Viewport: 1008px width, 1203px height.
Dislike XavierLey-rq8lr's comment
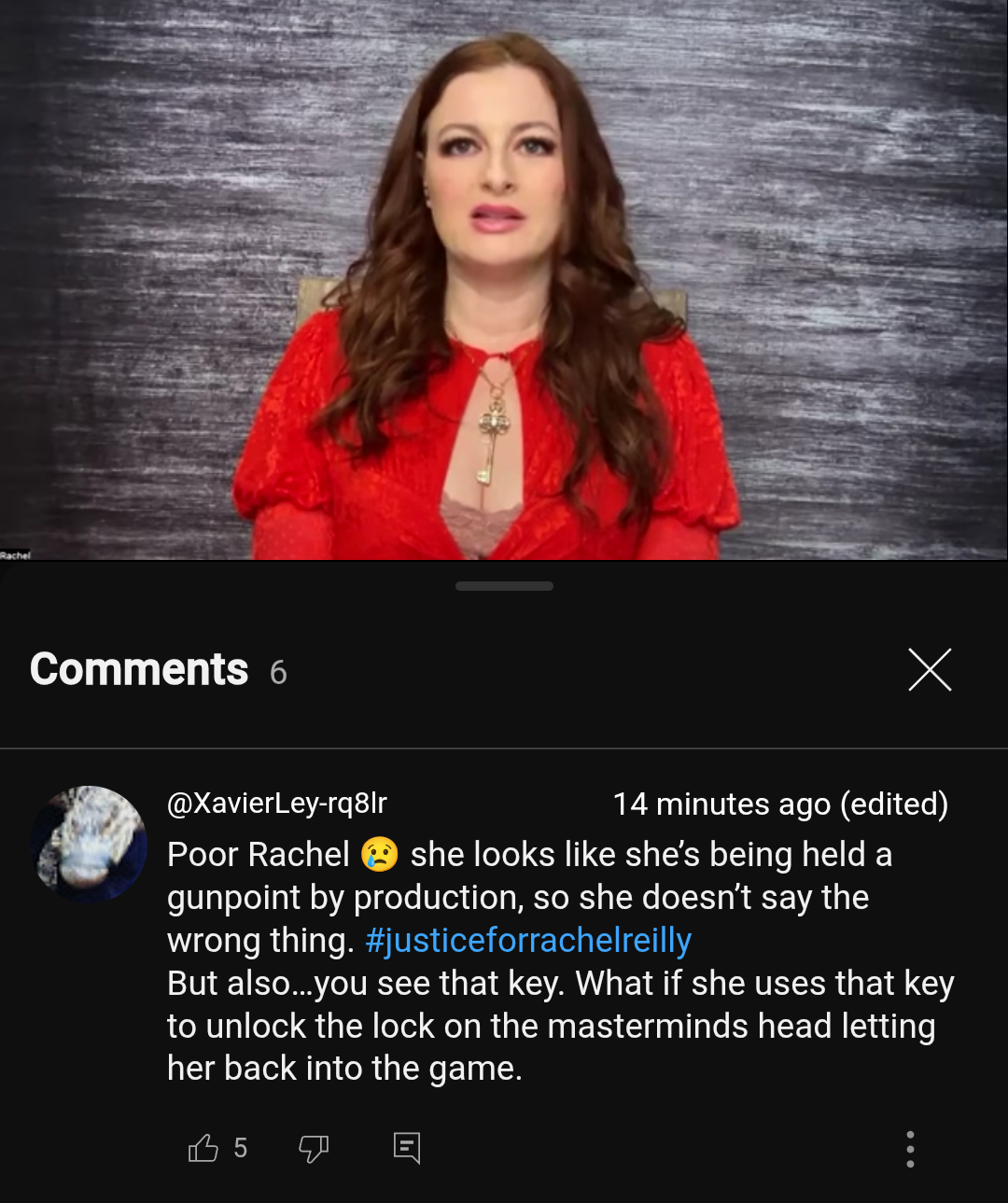click(314, 1148)
